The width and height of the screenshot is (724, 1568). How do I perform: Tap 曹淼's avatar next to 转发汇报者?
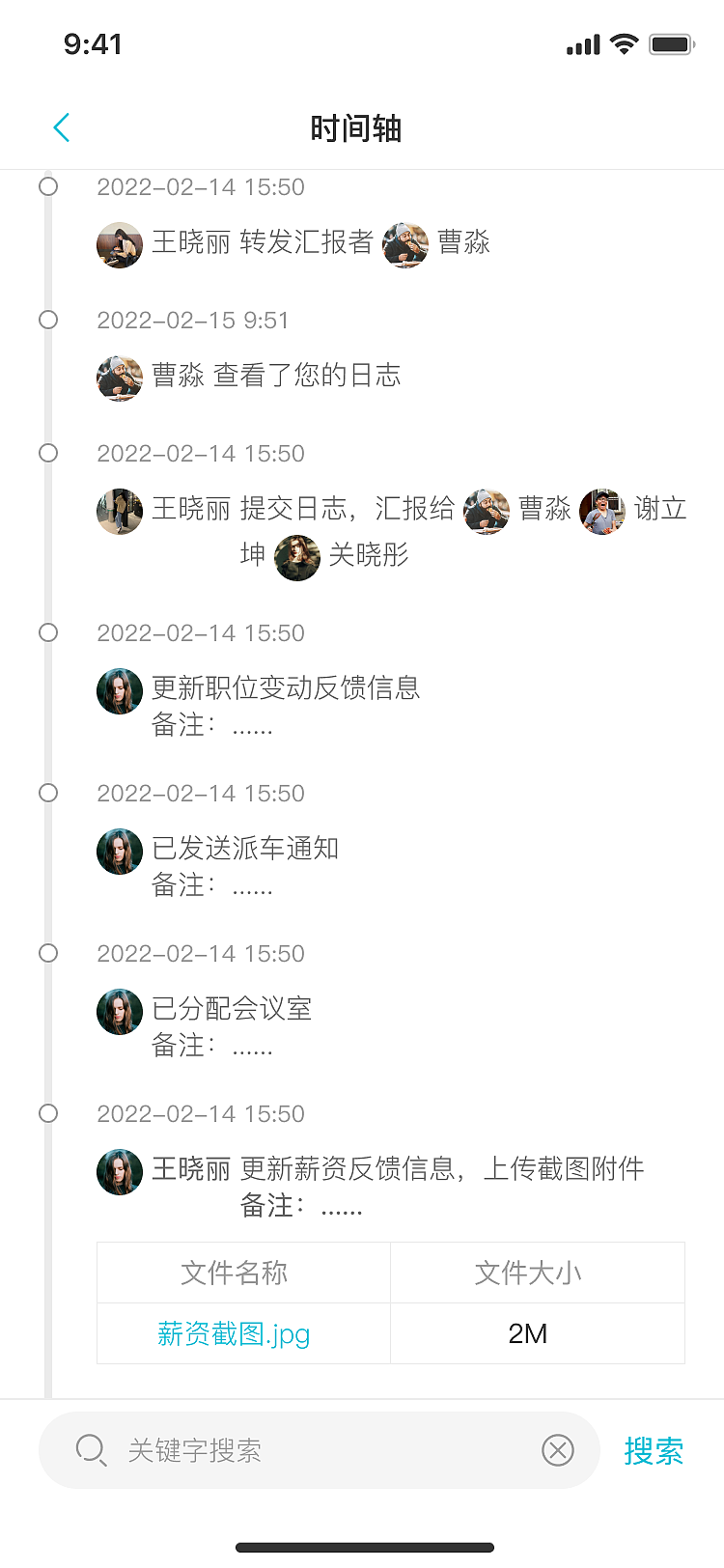[x=405, y=244]
